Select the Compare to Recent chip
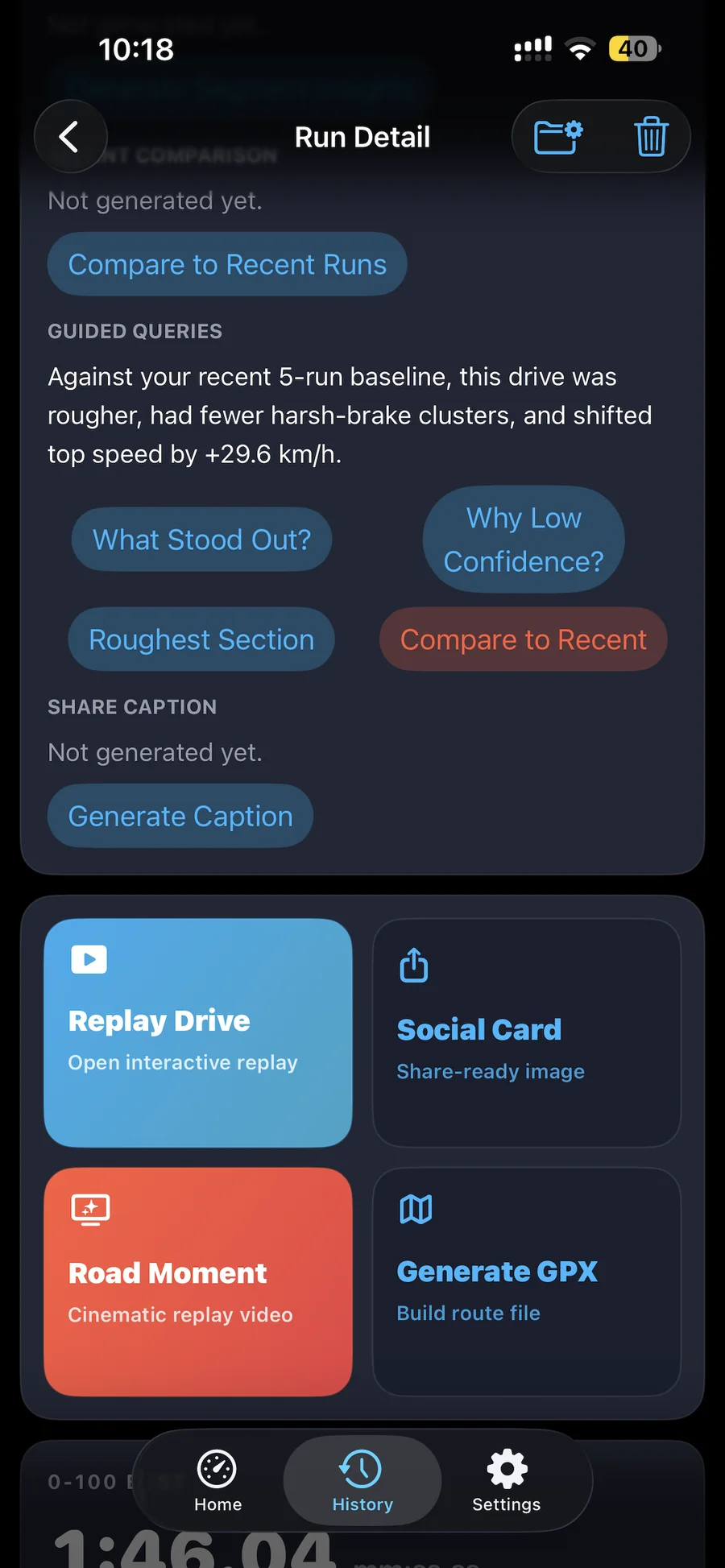Screen dimensions: 725x1568 click(x=524, y=639)
